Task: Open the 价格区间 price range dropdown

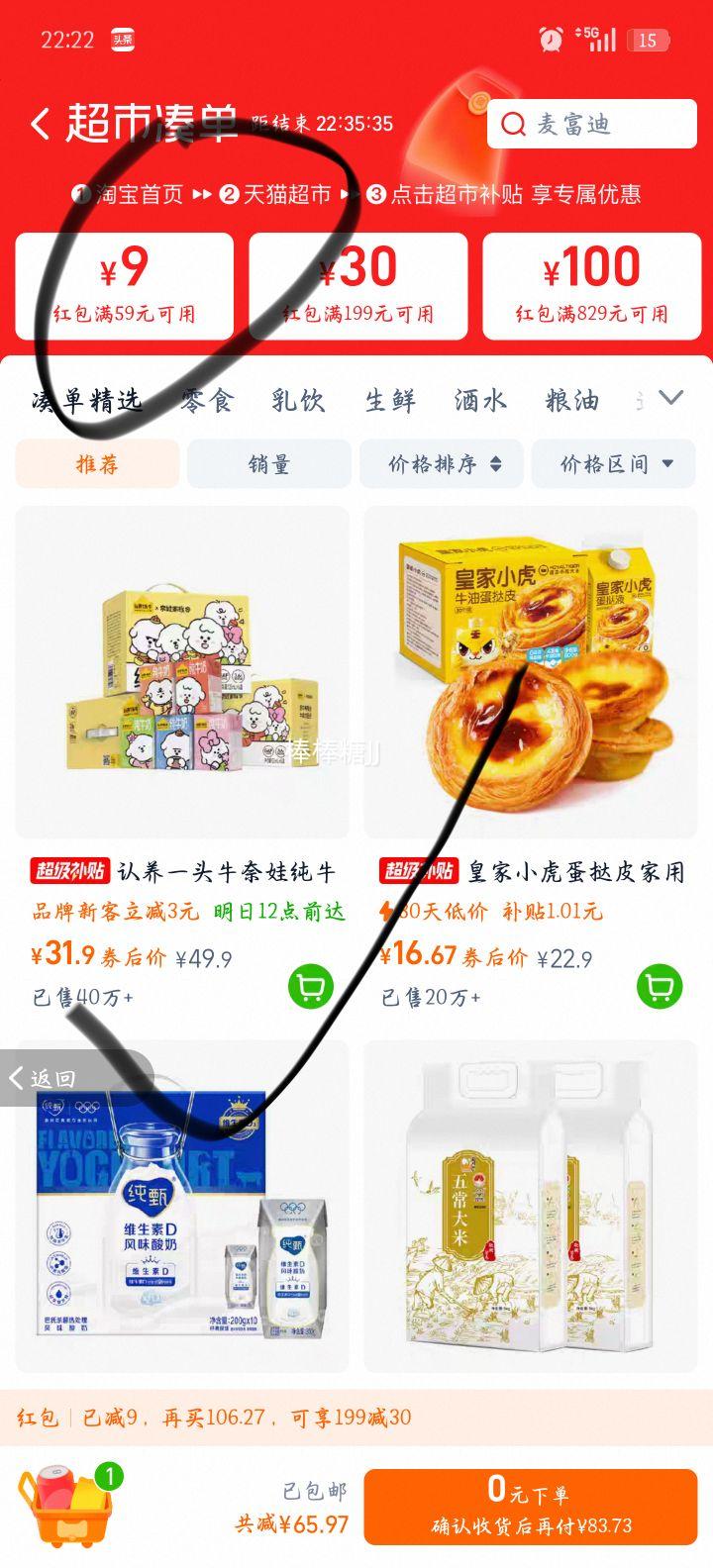Action: (612, 463)
